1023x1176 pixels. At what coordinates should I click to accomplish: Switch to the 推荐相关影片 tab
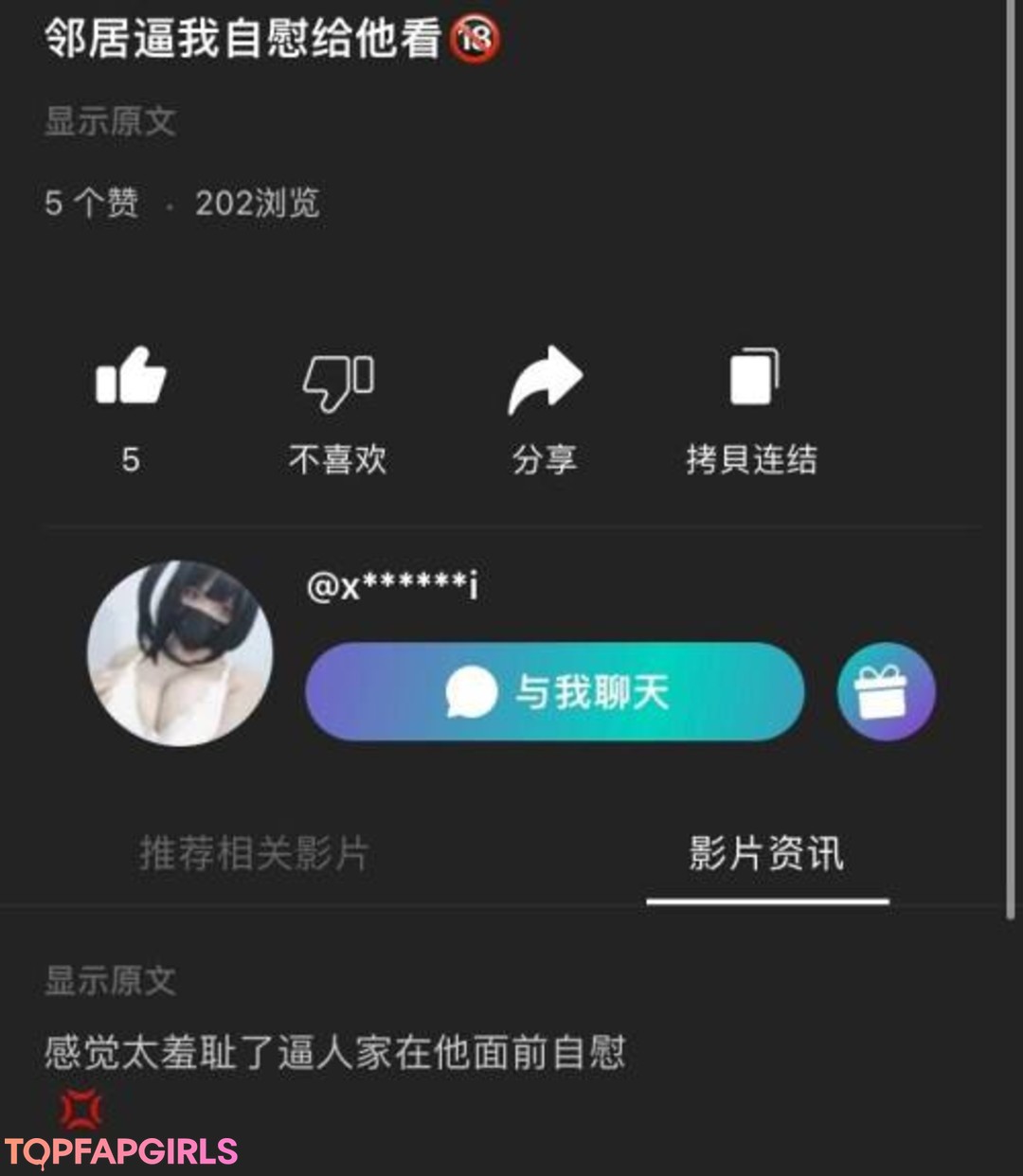(x=254, y=854)
